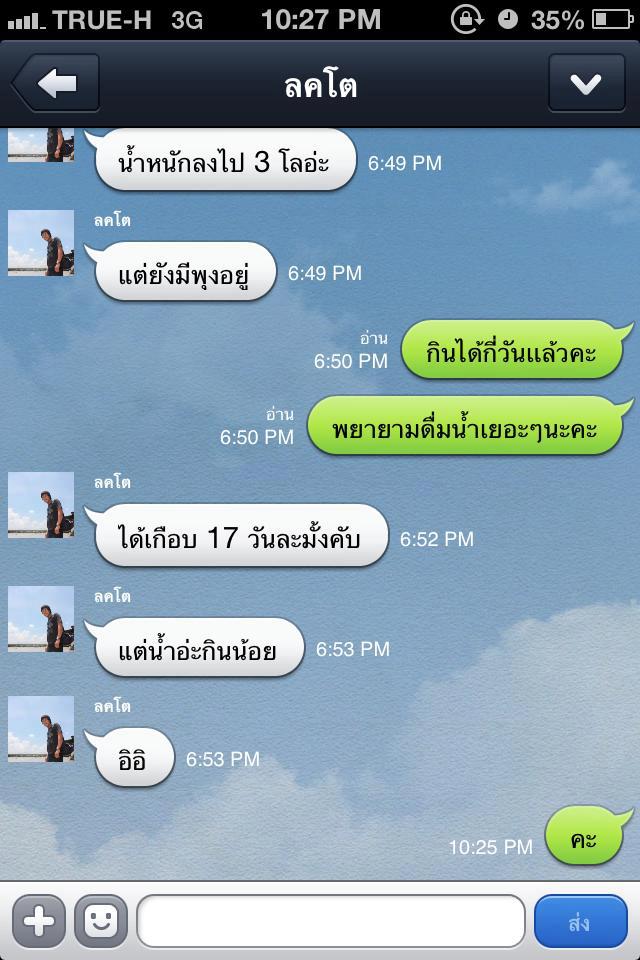Image resolution: width=640 pixels, height=960 pixels.
Task: Focus the message text field
Action: coord(330,921)
